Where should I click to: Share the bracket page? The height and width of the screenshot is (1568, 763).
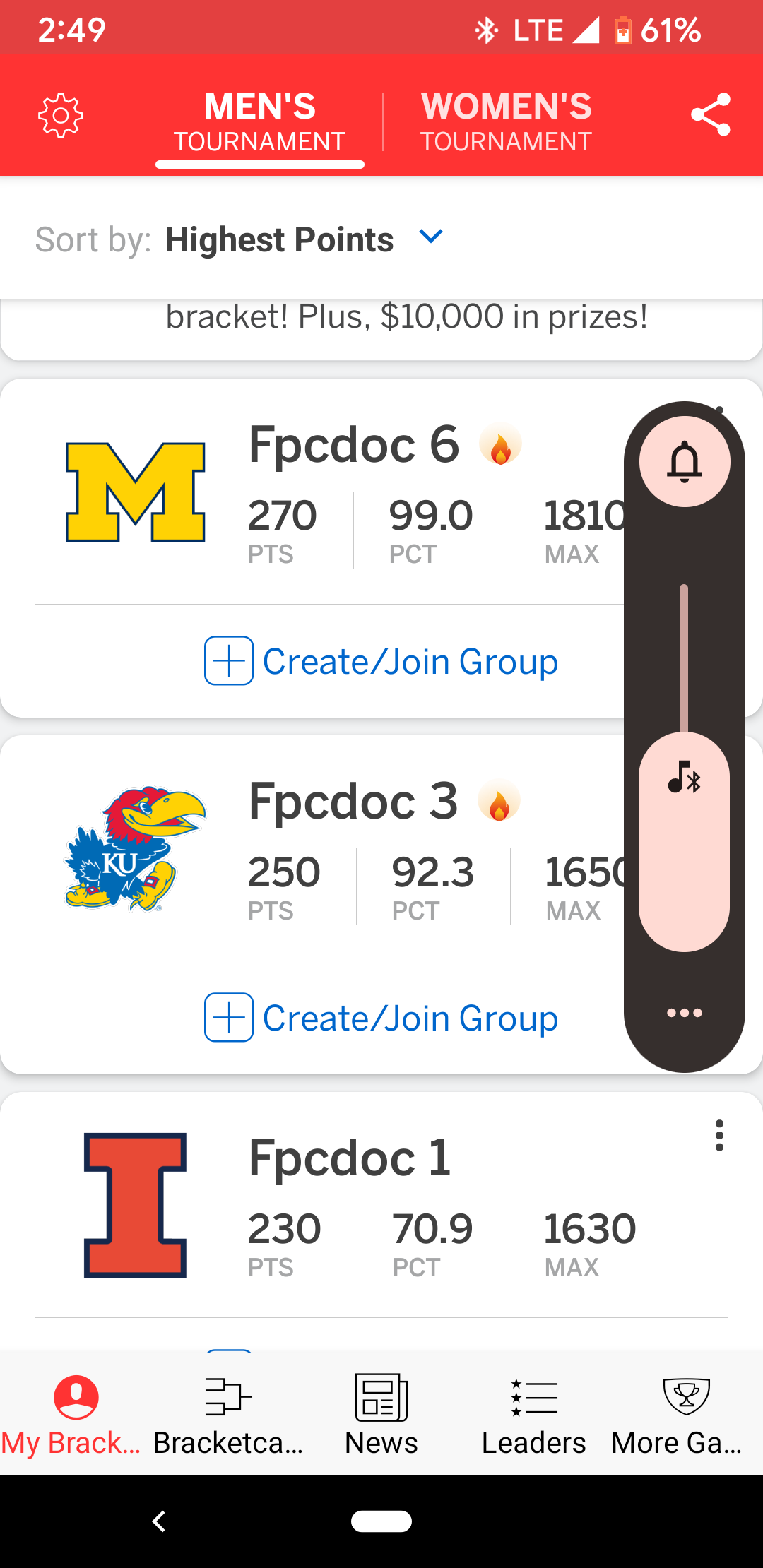(710, 114)
